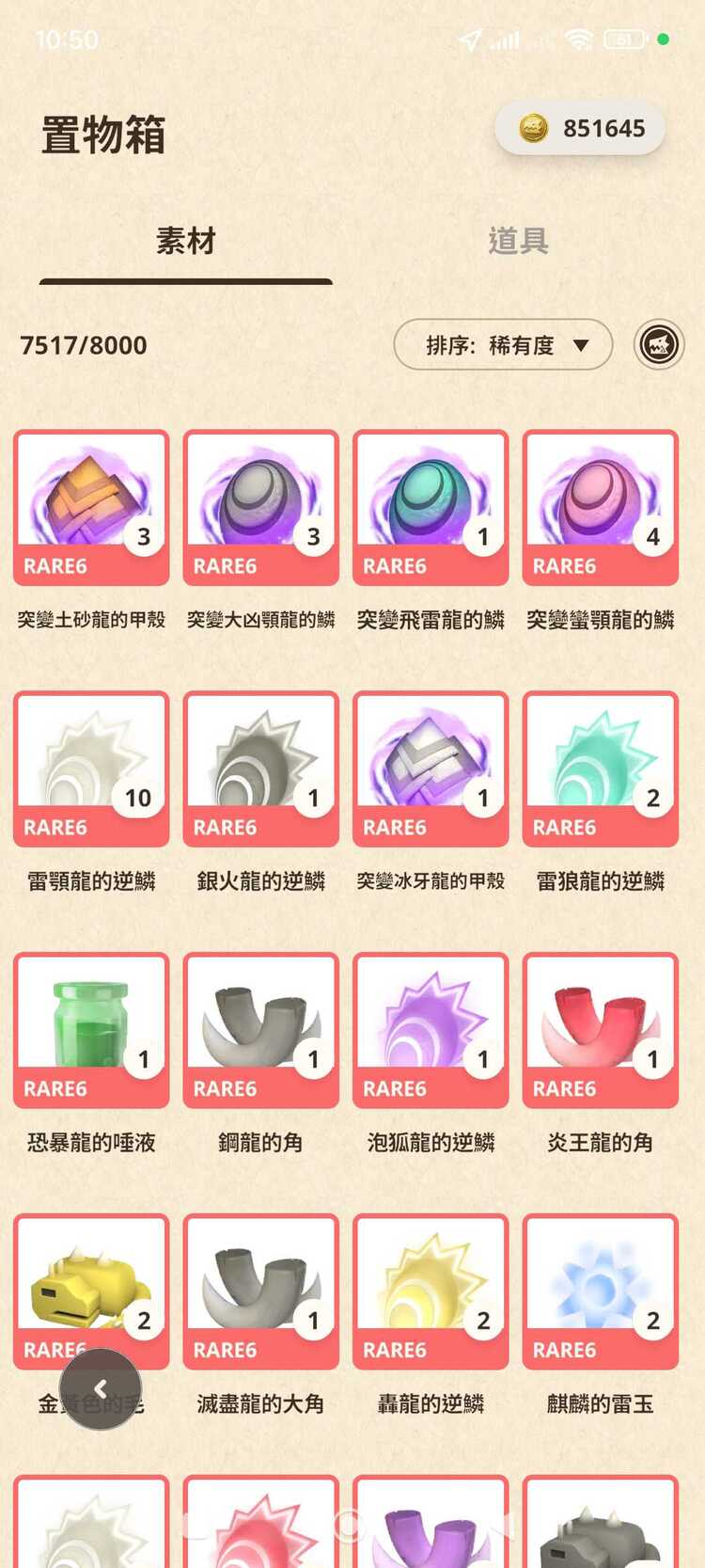Image resolution: width=705 pixels, height=1568 pixels.
Task: Open the 排序 稀有度 sort dropdown
Action: (x=503, y=345)
